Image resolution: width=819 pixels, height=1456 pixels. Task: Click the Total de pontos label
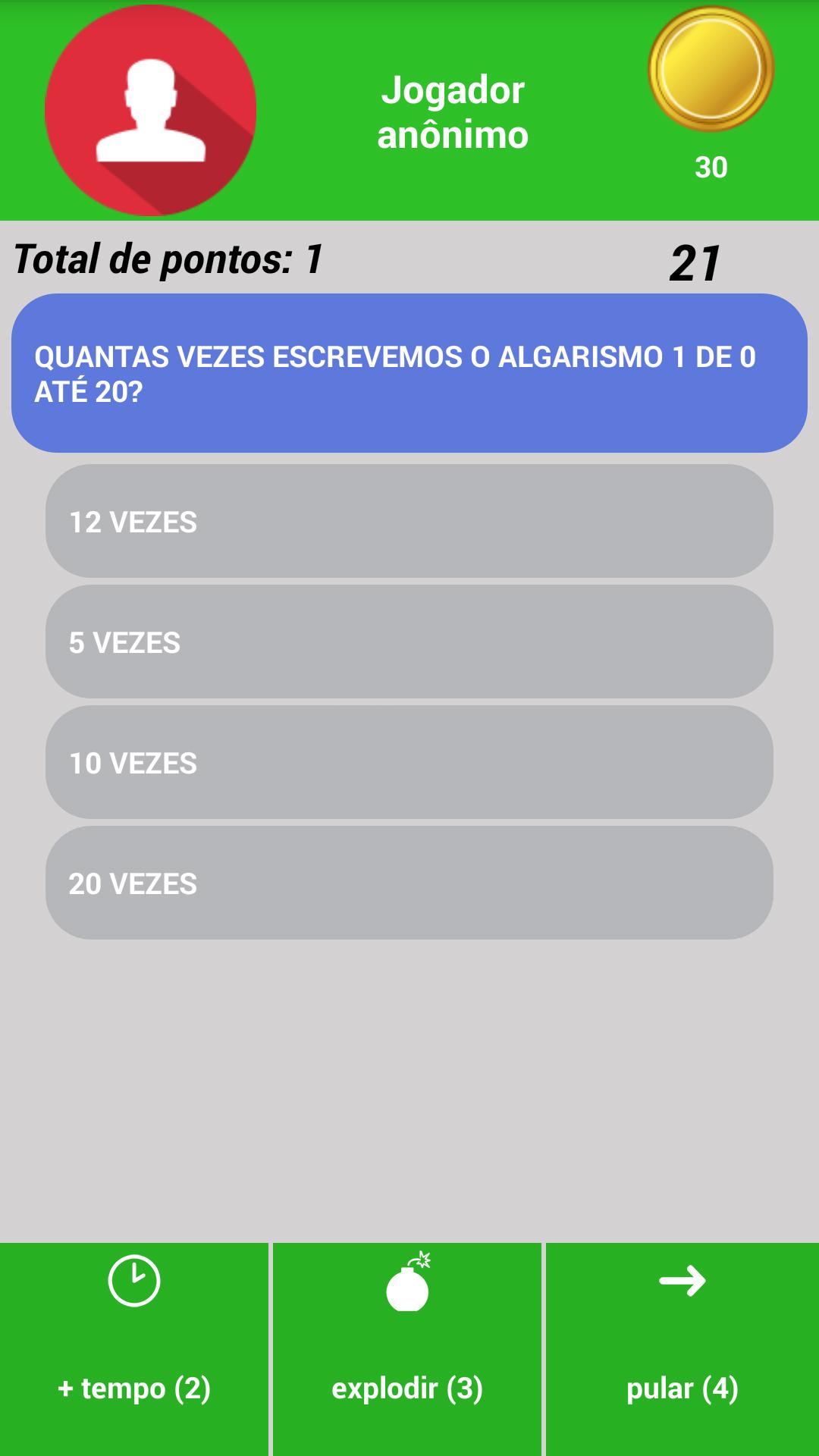pyautogui.click(x=165, y=258)
